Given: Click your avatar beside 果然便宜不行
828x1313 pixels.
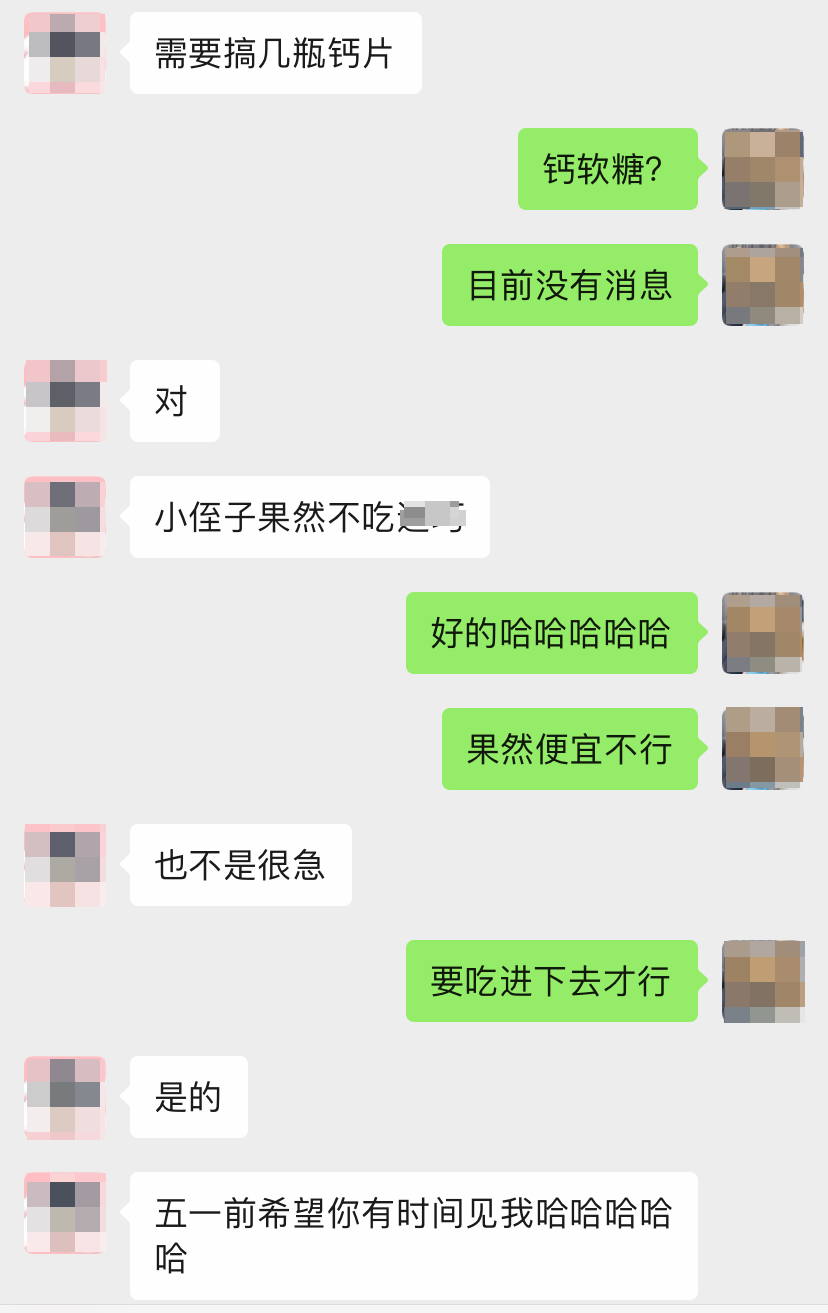Looking at the screenshot, I should (x=762, y=749).
